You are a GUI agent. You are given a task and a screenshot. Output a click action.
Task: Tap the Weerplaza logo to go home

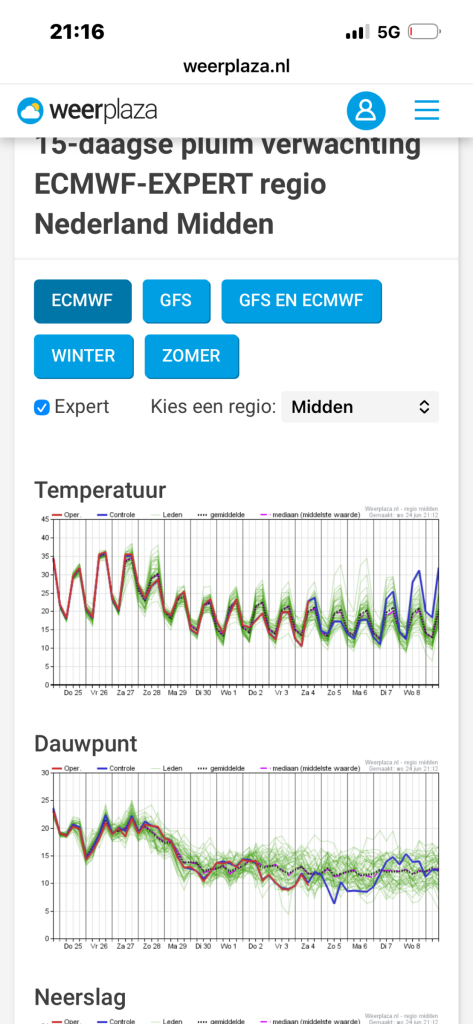[87, 110]
